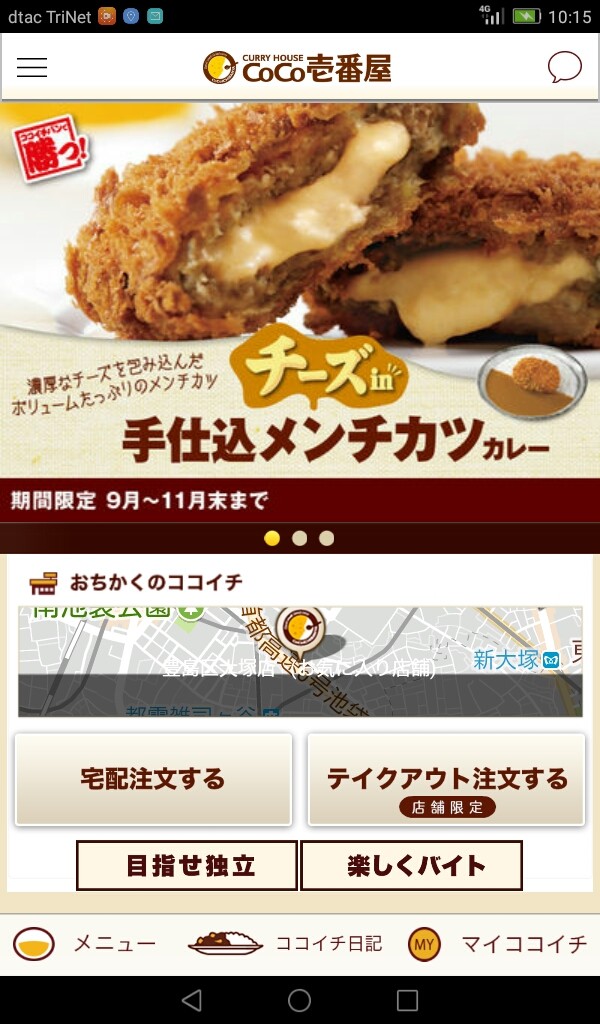Open the チーズin メンチカツカレー promo banner
This screenshot has width=600, height=1024.
point(300,310)
